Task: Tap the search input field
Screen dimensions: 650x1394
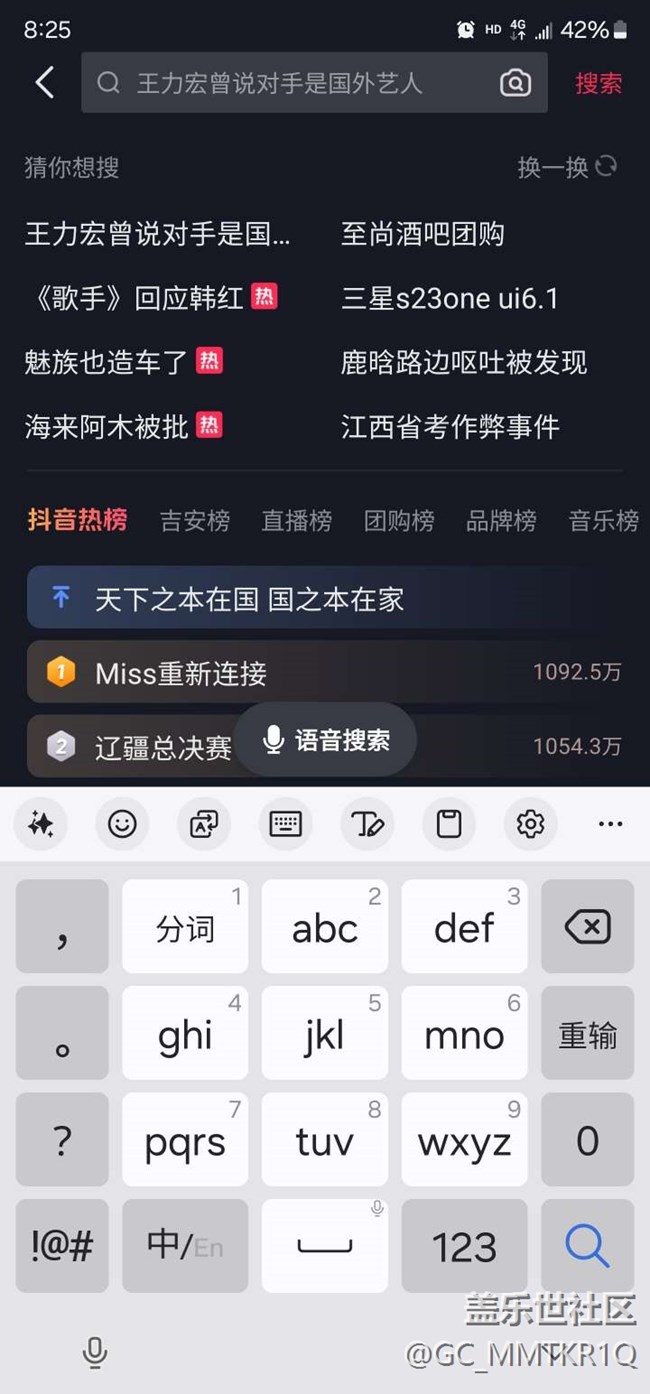Action: pyautogui.click(x=290, y=83)
